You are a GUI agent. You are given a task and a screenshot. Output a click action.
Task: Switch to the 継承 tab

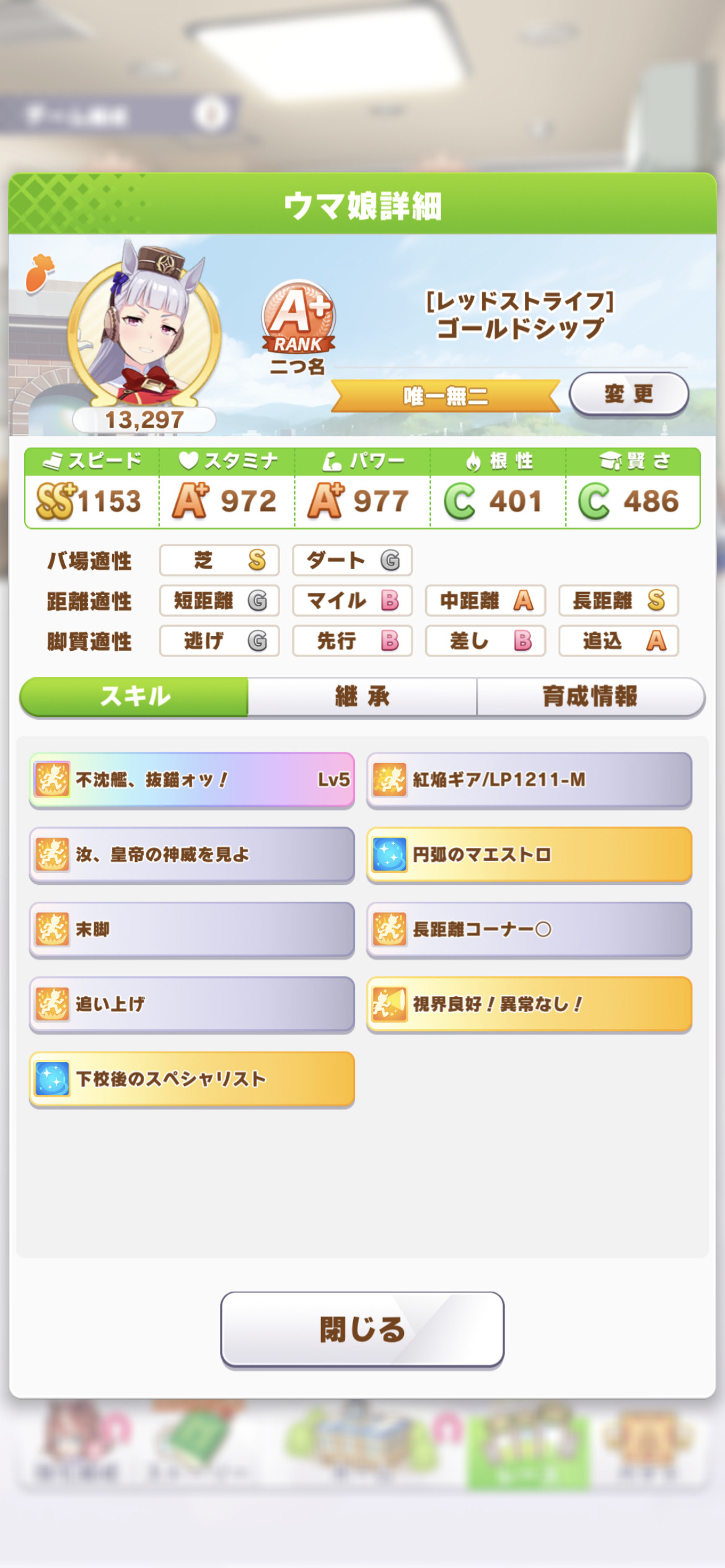click(x=362, y=697)
